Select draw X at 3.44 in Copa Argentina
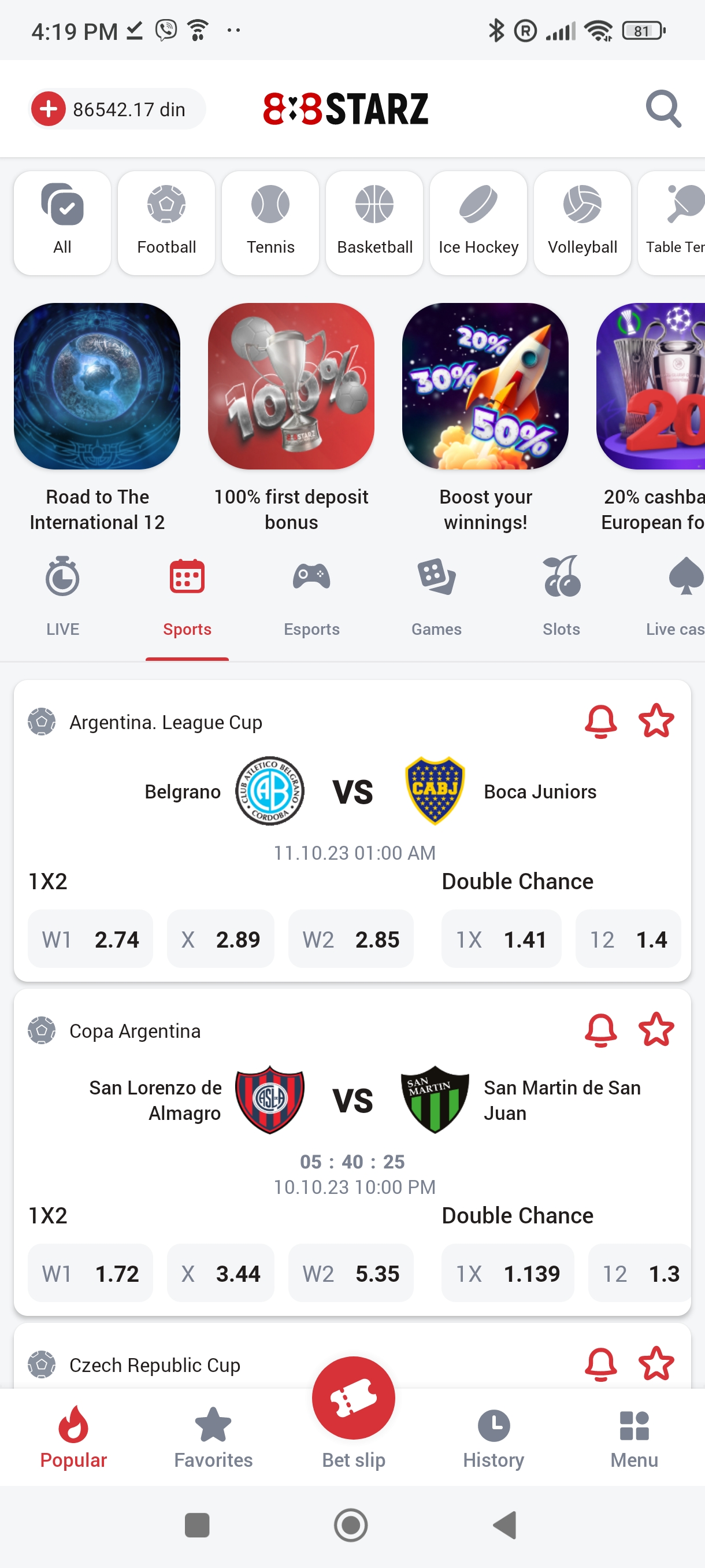The image size is (705, 1568). pos(220,1273)
